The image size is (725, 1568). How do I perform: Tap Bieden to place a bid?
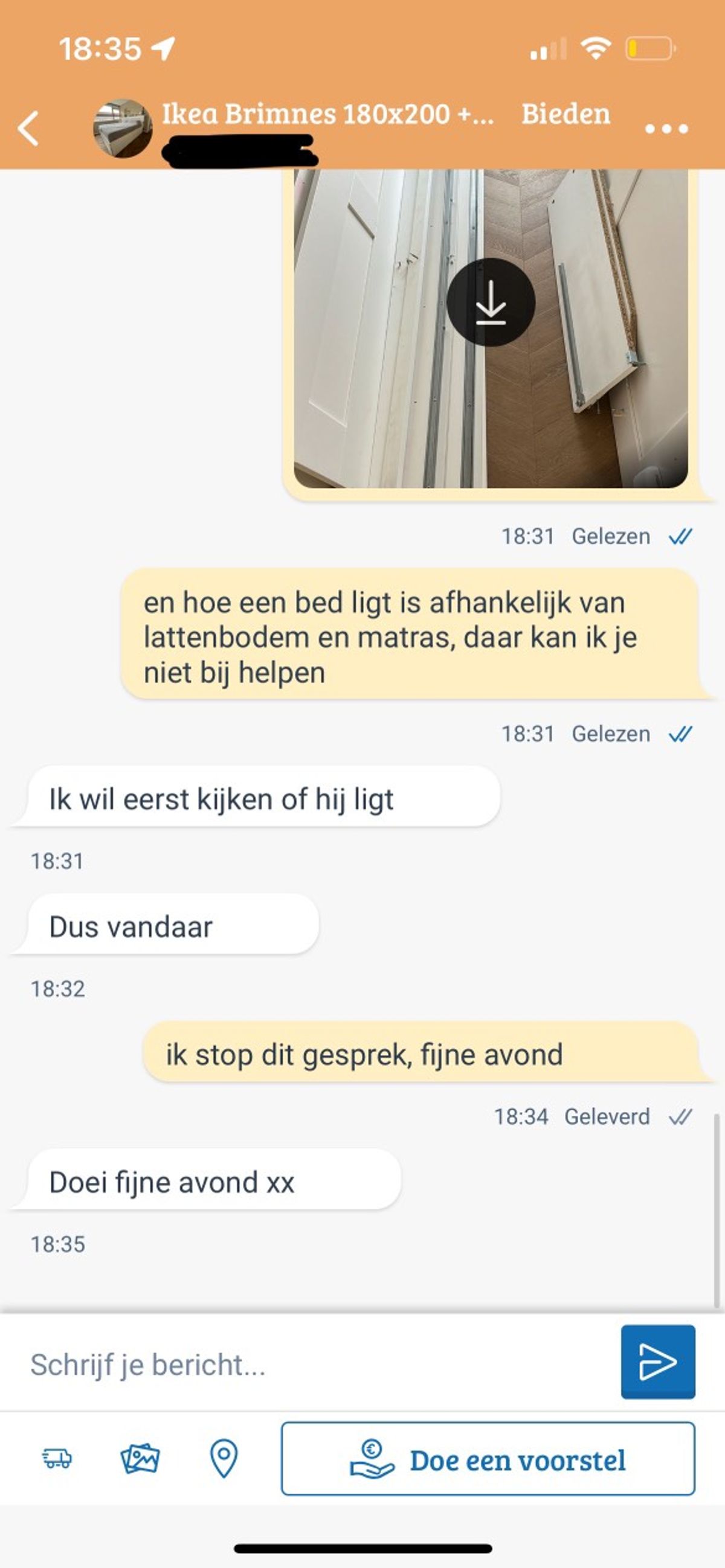(x=565, y=115)
